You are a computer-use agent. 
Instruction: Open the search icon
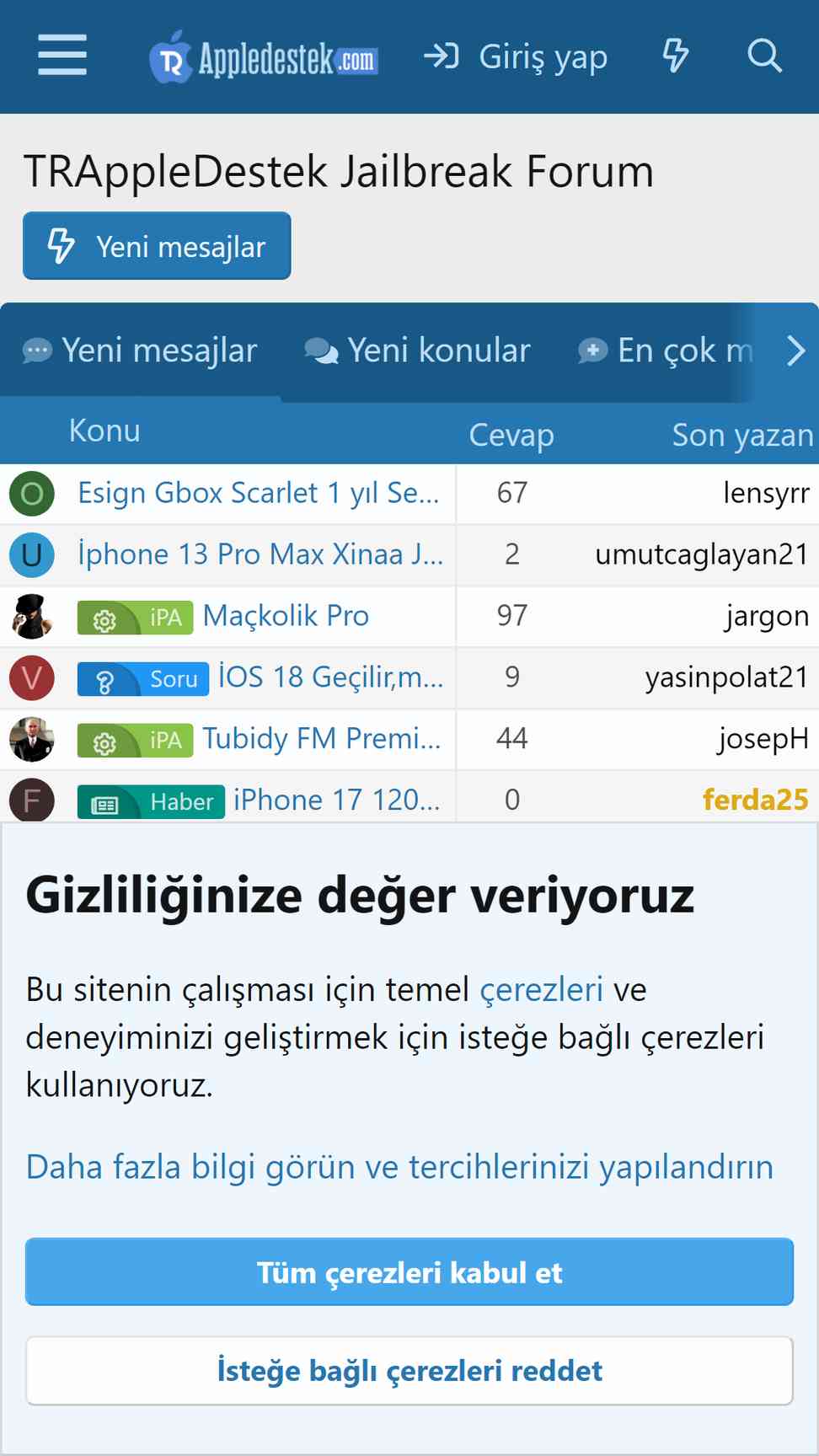(764, 56)
